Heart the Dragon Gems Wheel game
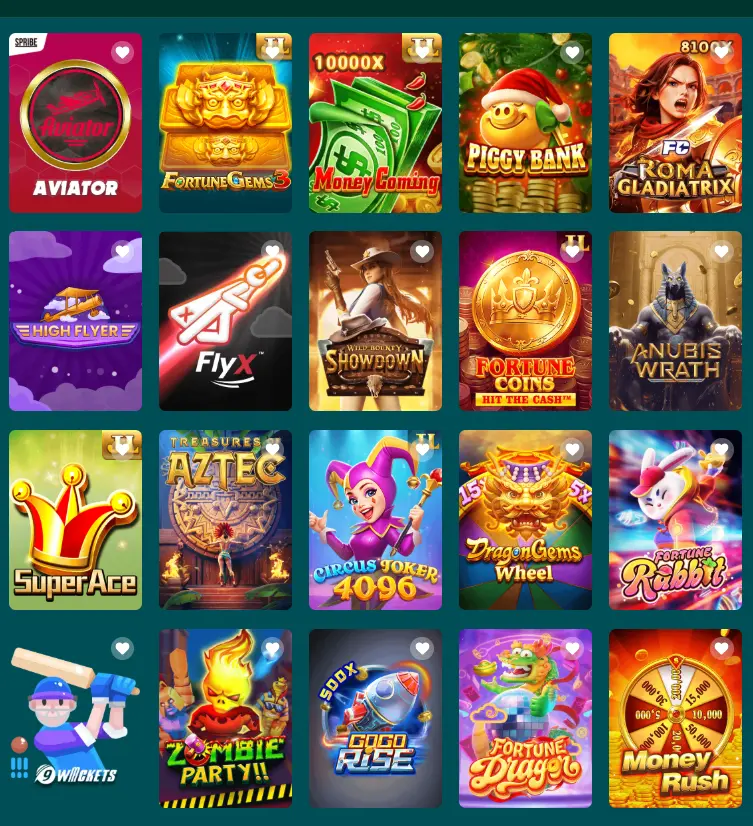Image resolution: width=753 pixels, height=826 pixels. (x=572, y=450)
